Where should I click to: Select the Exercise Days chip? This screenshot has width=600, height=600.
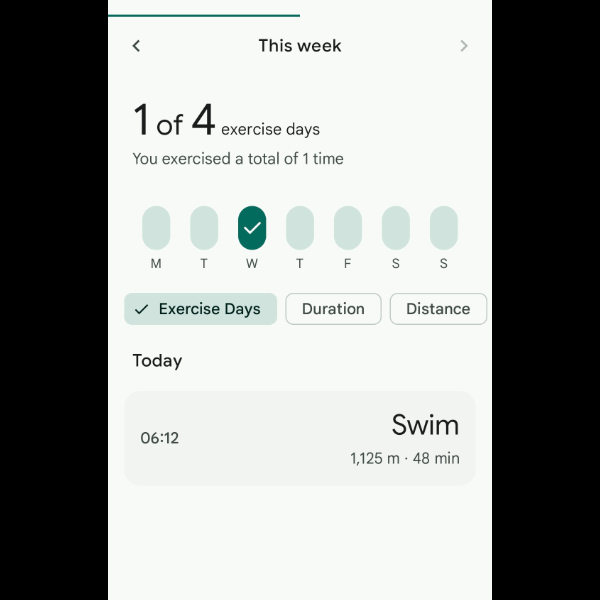pos(200,309)
